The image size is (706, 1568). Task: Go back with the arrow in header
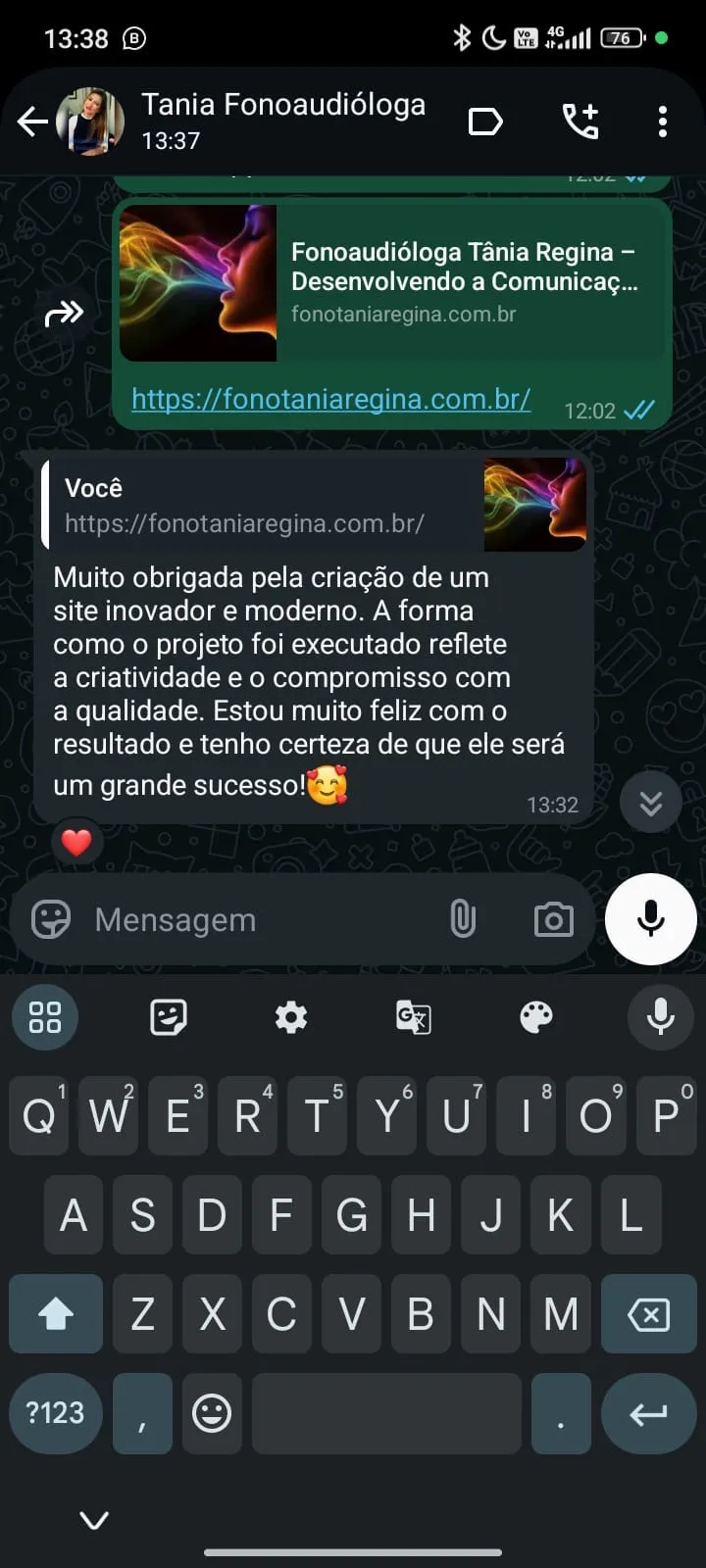coord(31,120)
